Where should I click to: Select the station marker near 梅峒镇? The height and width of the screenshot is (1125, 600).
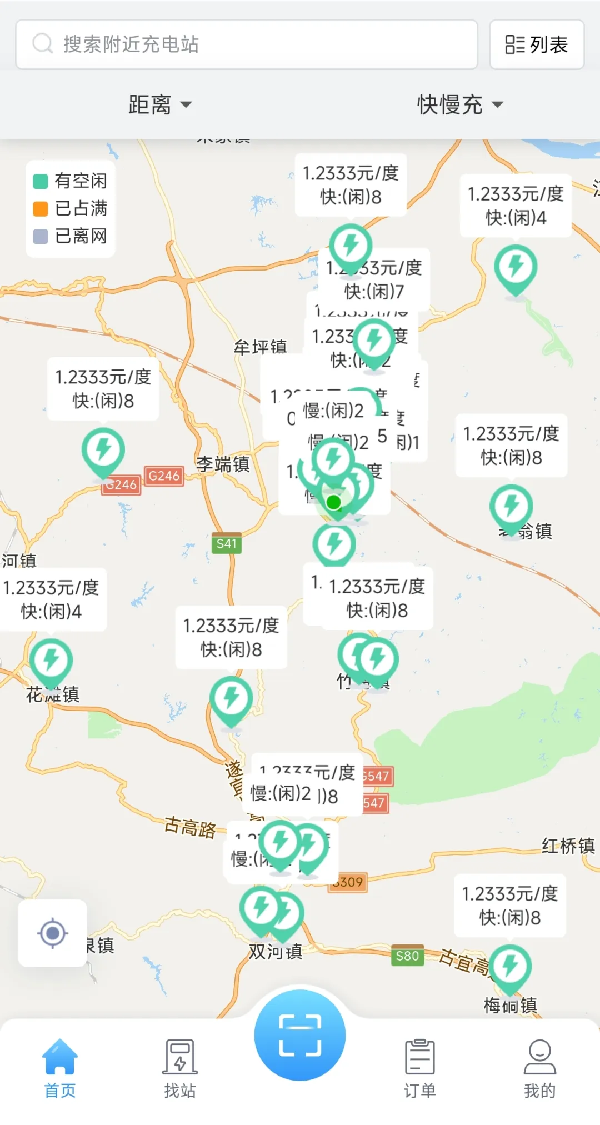pyautogui.click(x=510, y=967)
